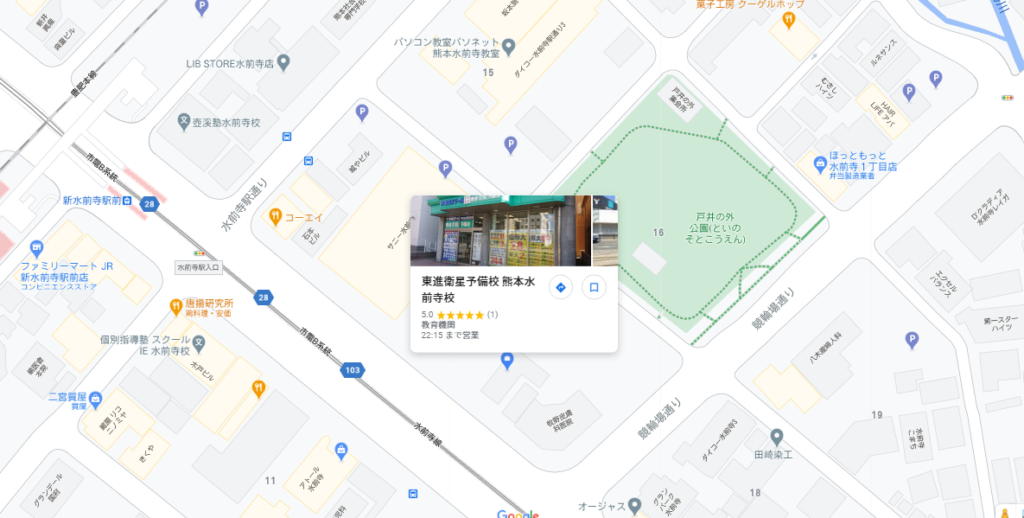Open the 個別指導塾スクールIE水前寺校 marker
The width and height of the screenshot is (1024, 518).
click(x=198, y=344)
